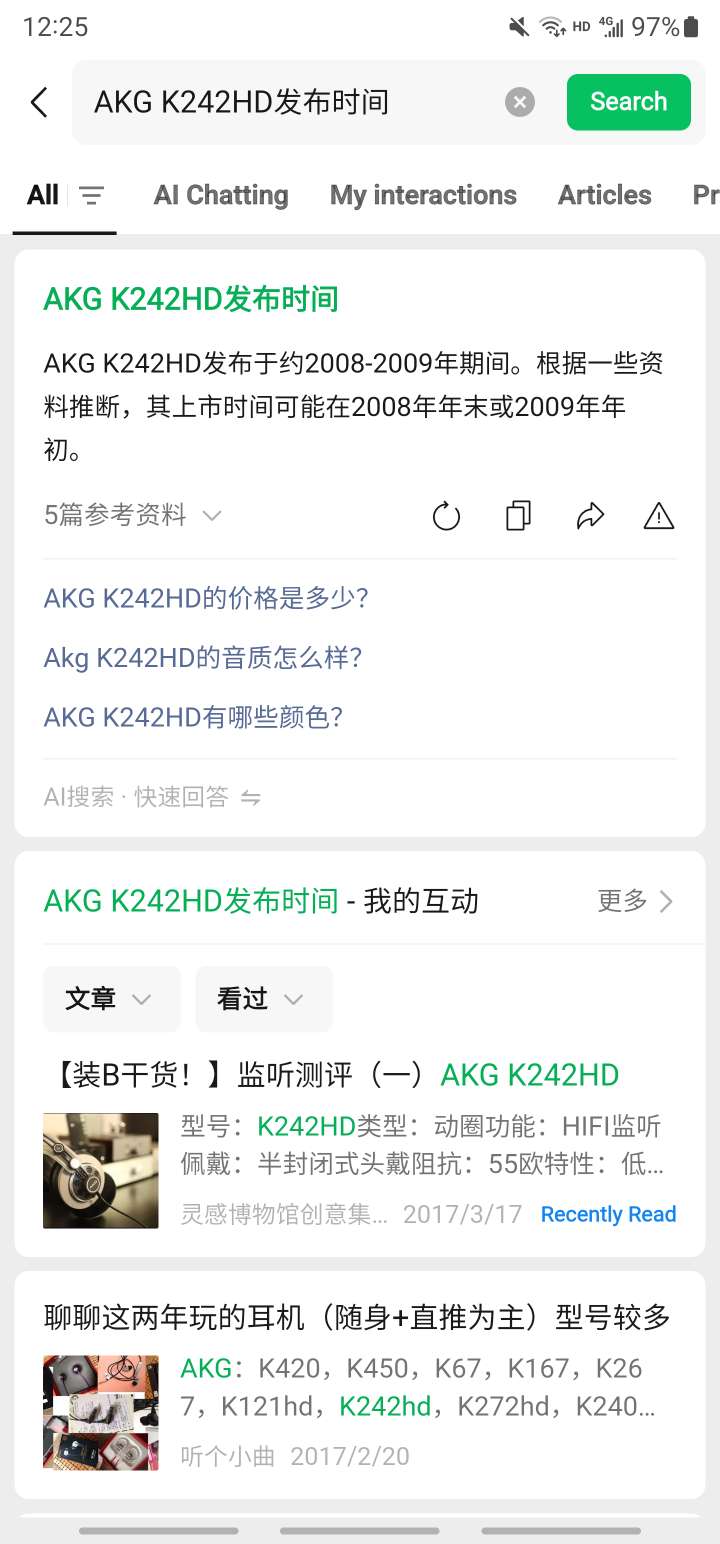The image size is (720, 1544).
Task: Open 更多 for 我的互动 results
Action: 636,901
